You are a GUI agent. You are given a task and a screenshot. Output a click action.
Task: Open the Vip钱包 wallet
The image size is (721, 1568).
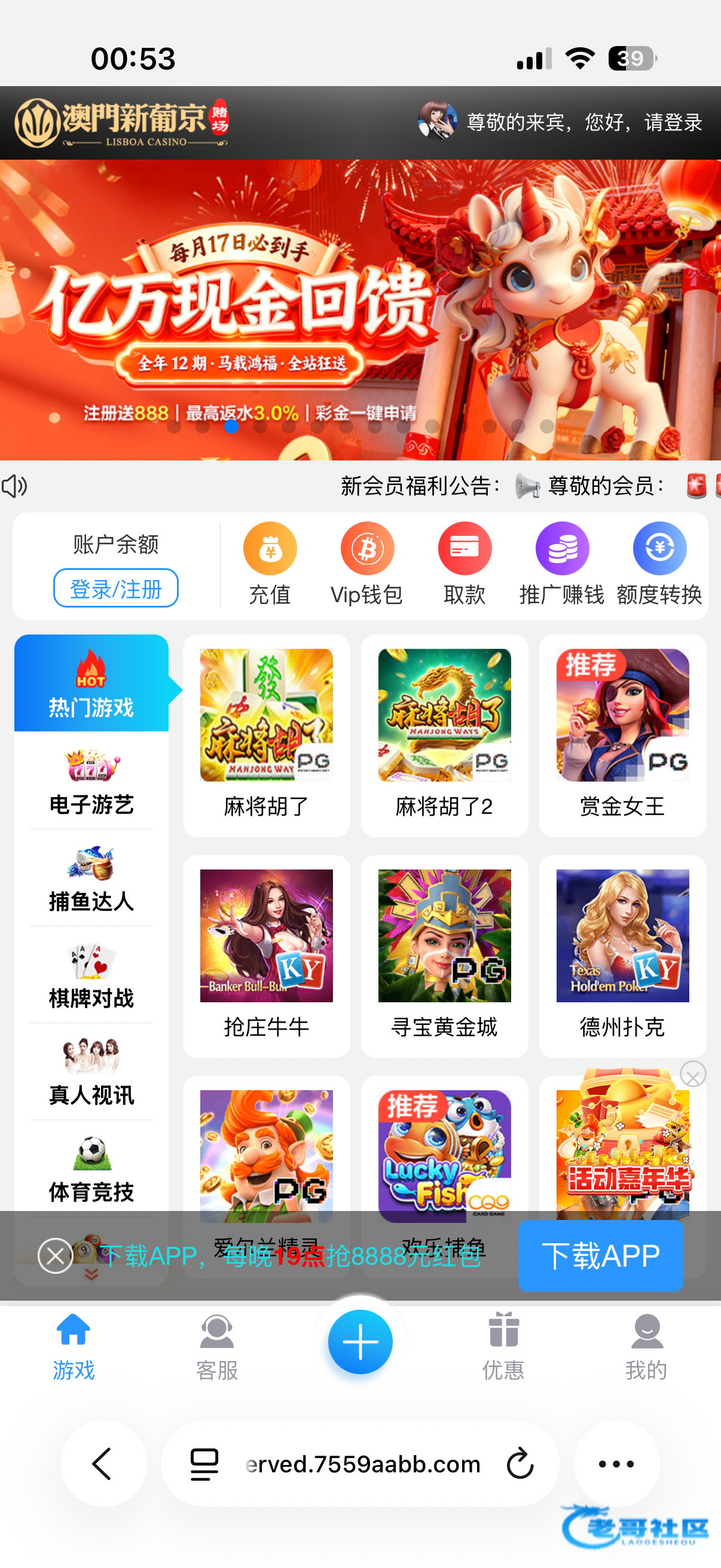367,564
